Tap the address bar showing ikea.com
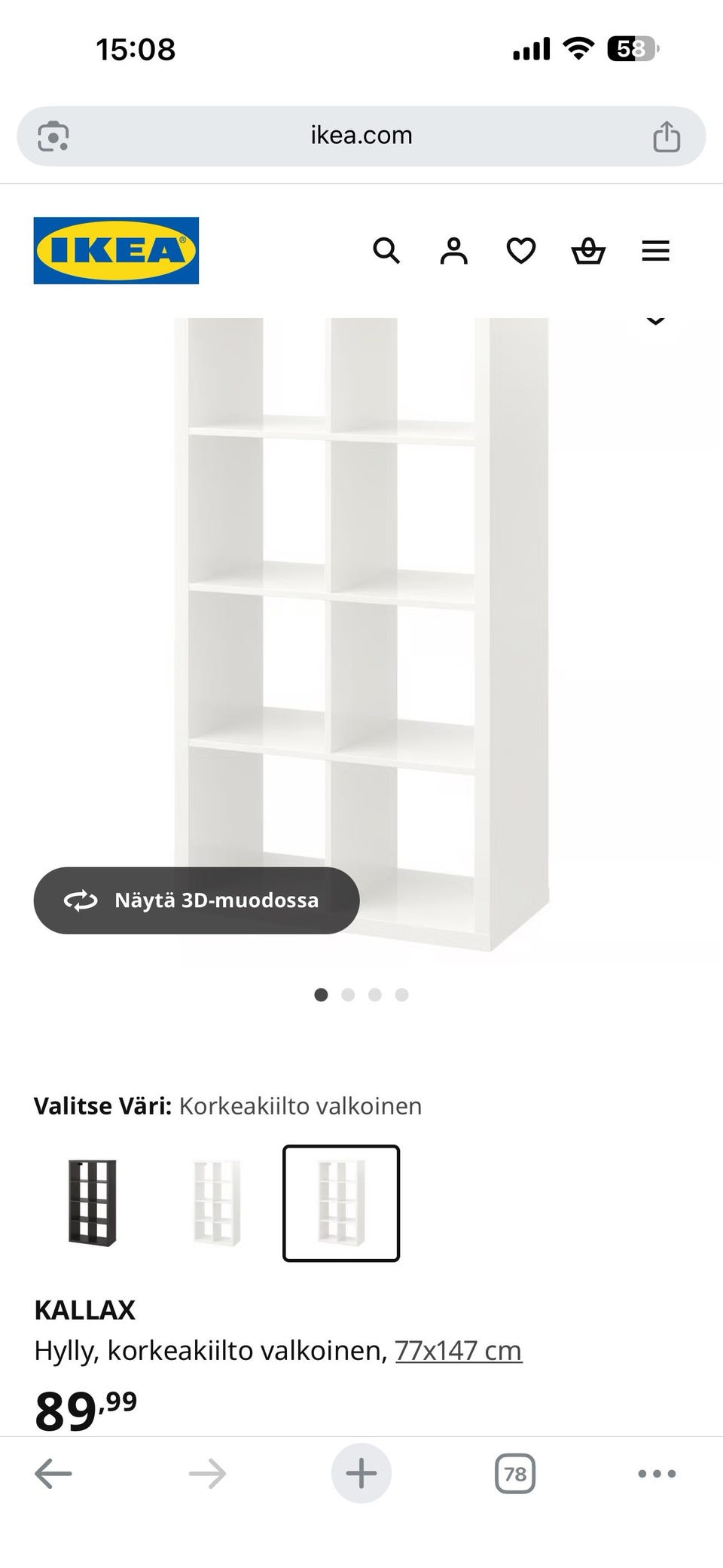This screenshot has width=723, height=1568. point(360,136)
